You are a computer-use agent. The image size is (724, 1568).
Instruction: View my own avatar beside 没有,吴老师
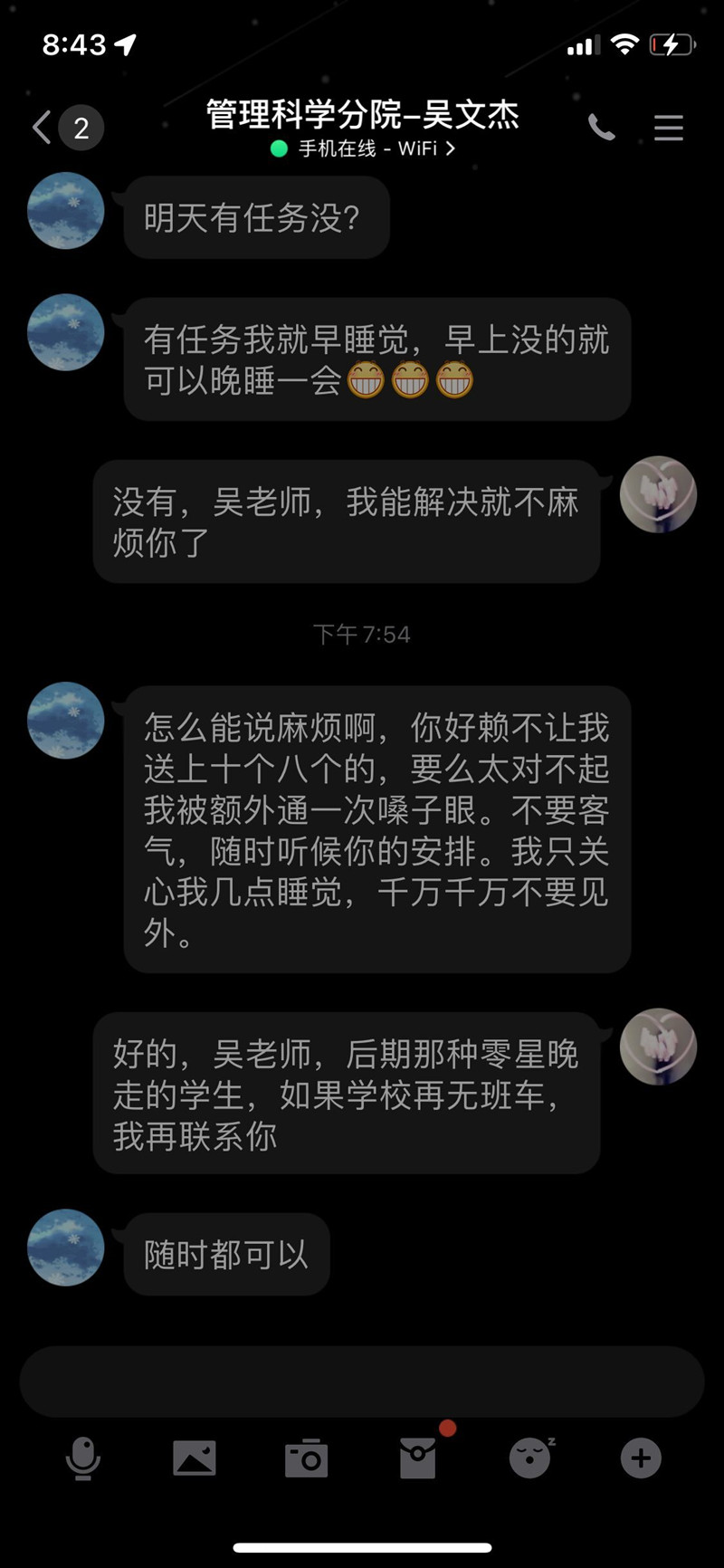[658, 494]
